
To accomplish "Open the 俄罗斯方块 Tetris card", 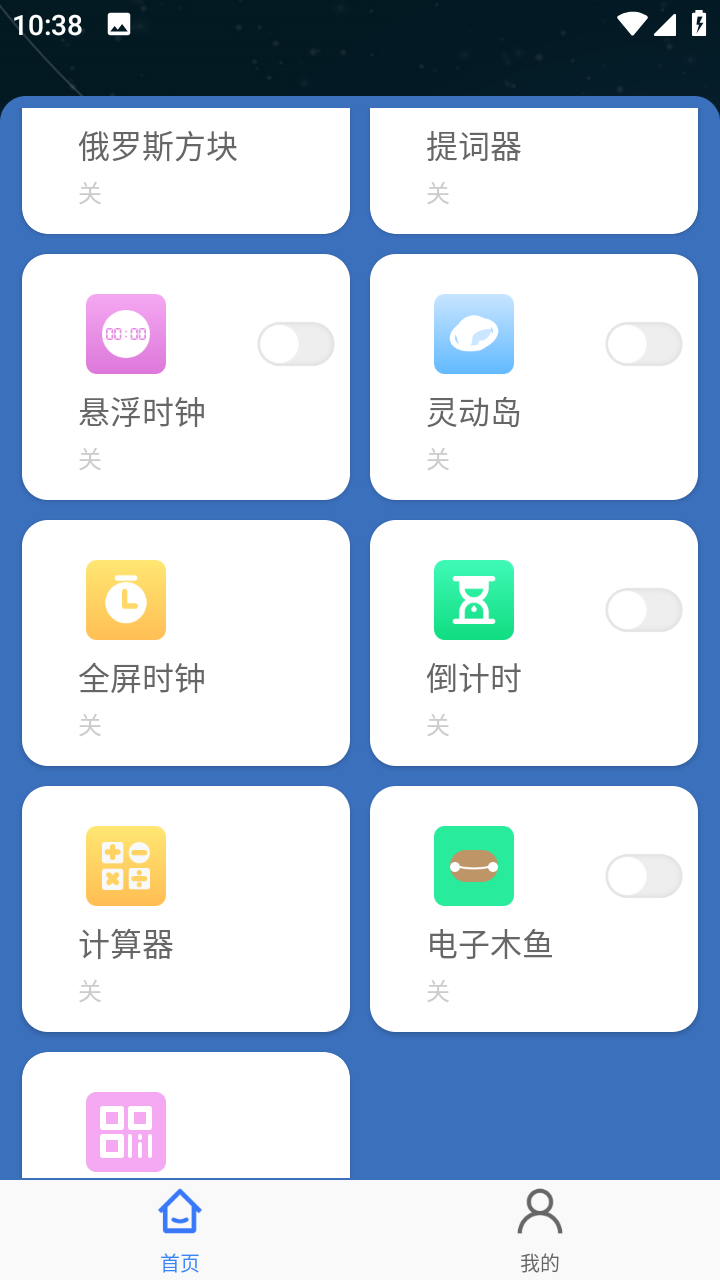I will (185, 165).
